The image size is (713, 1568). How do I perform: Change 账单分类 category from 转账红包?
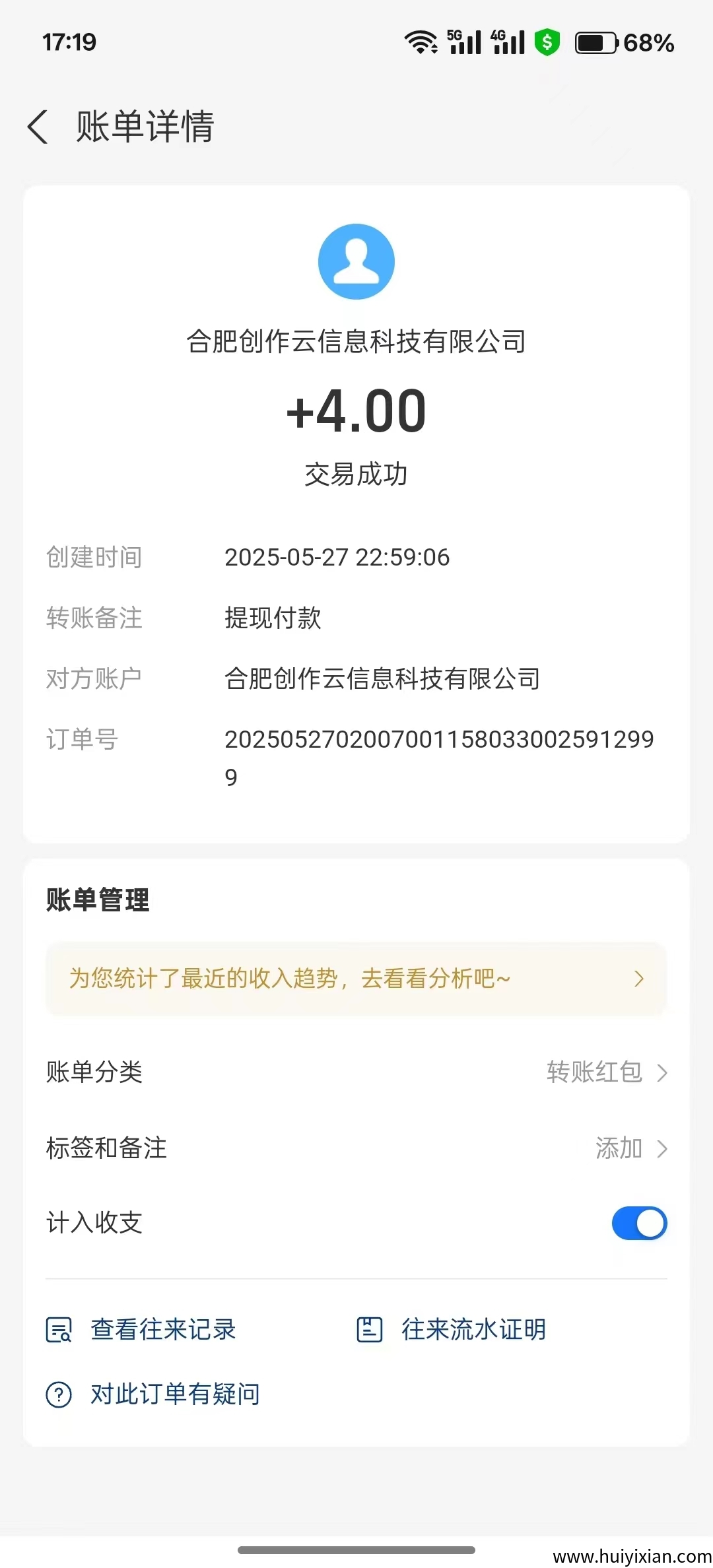pyautogui.click(x=606, y=1072)
